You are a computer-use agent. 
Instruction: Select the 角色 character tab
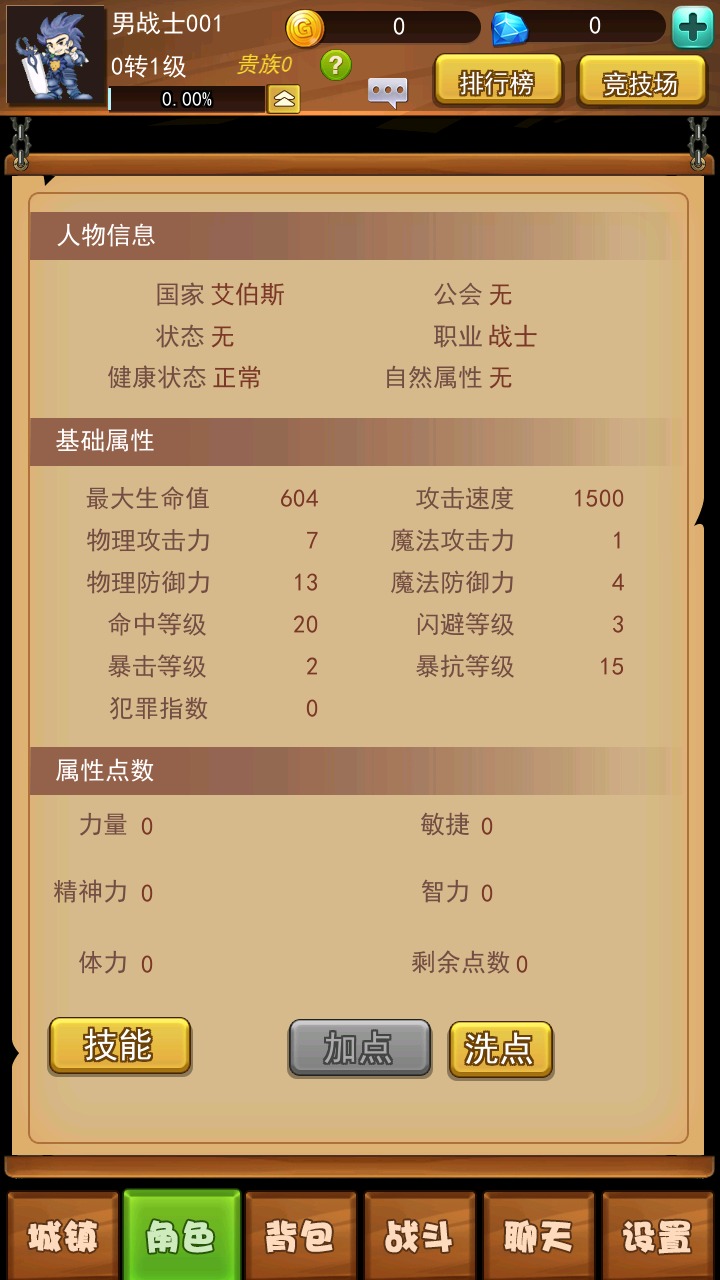(x=181, y=1237)
